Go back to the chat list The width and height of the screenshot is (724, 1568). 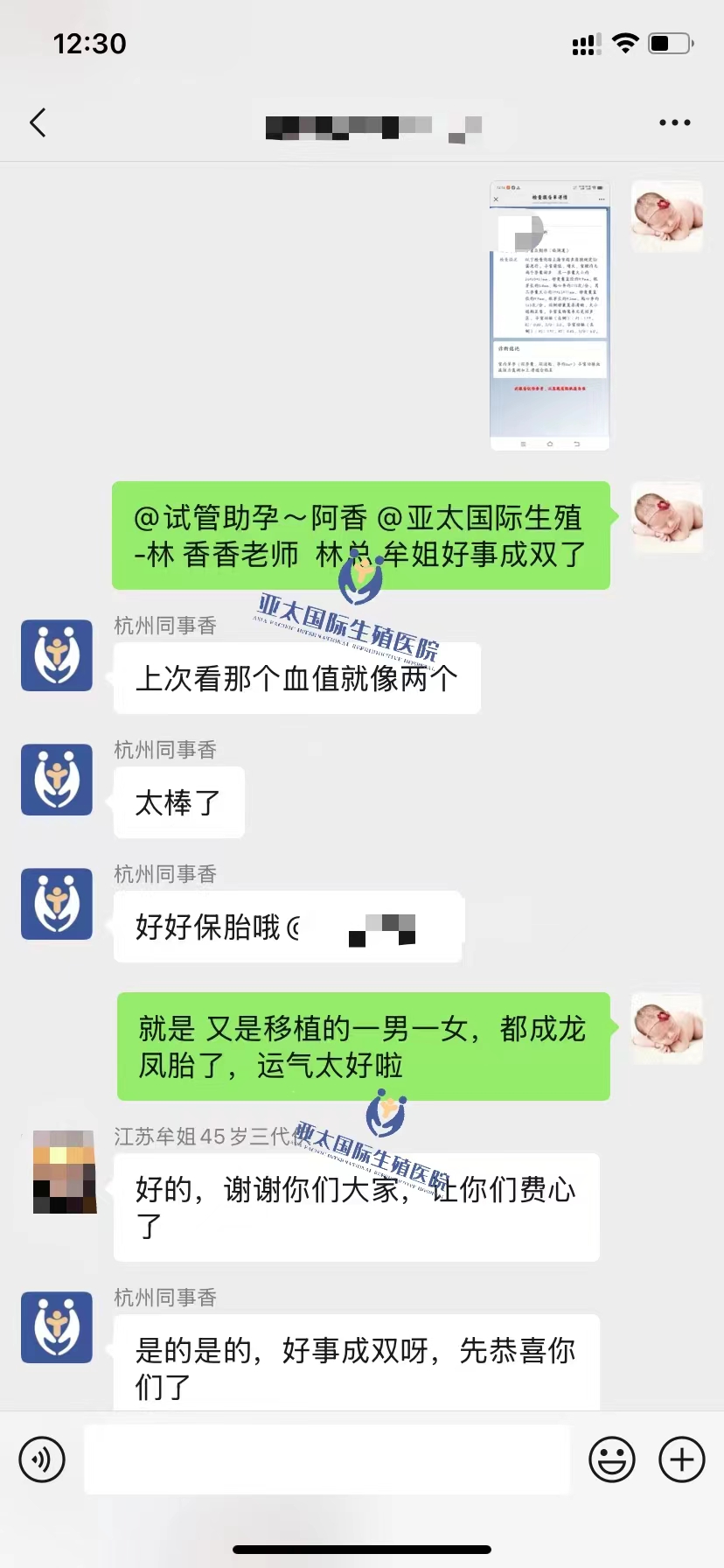pos(38,122)
